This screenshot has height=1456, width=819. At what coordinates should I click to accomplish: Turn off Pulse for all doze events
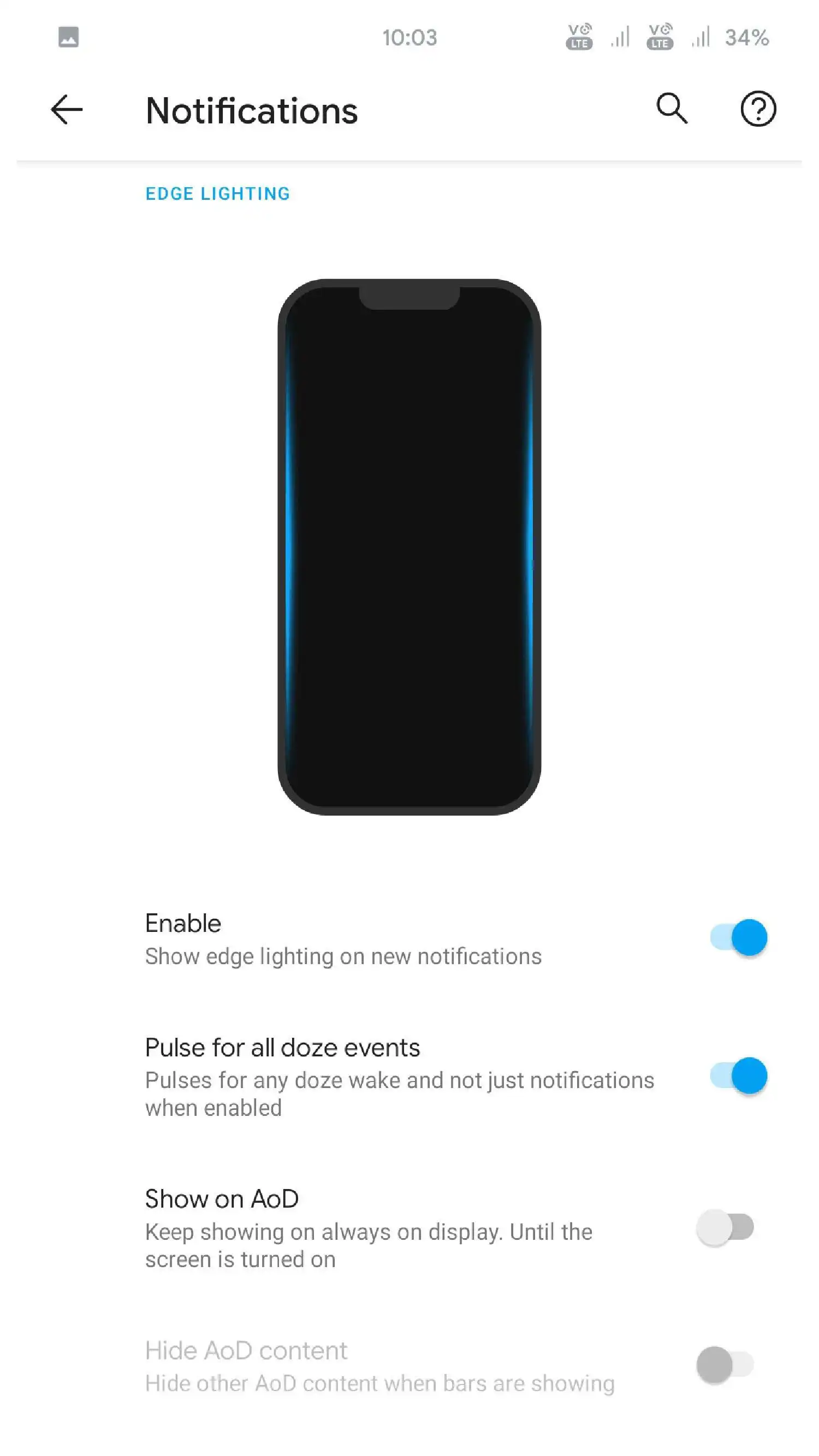tap(738, 1075)
